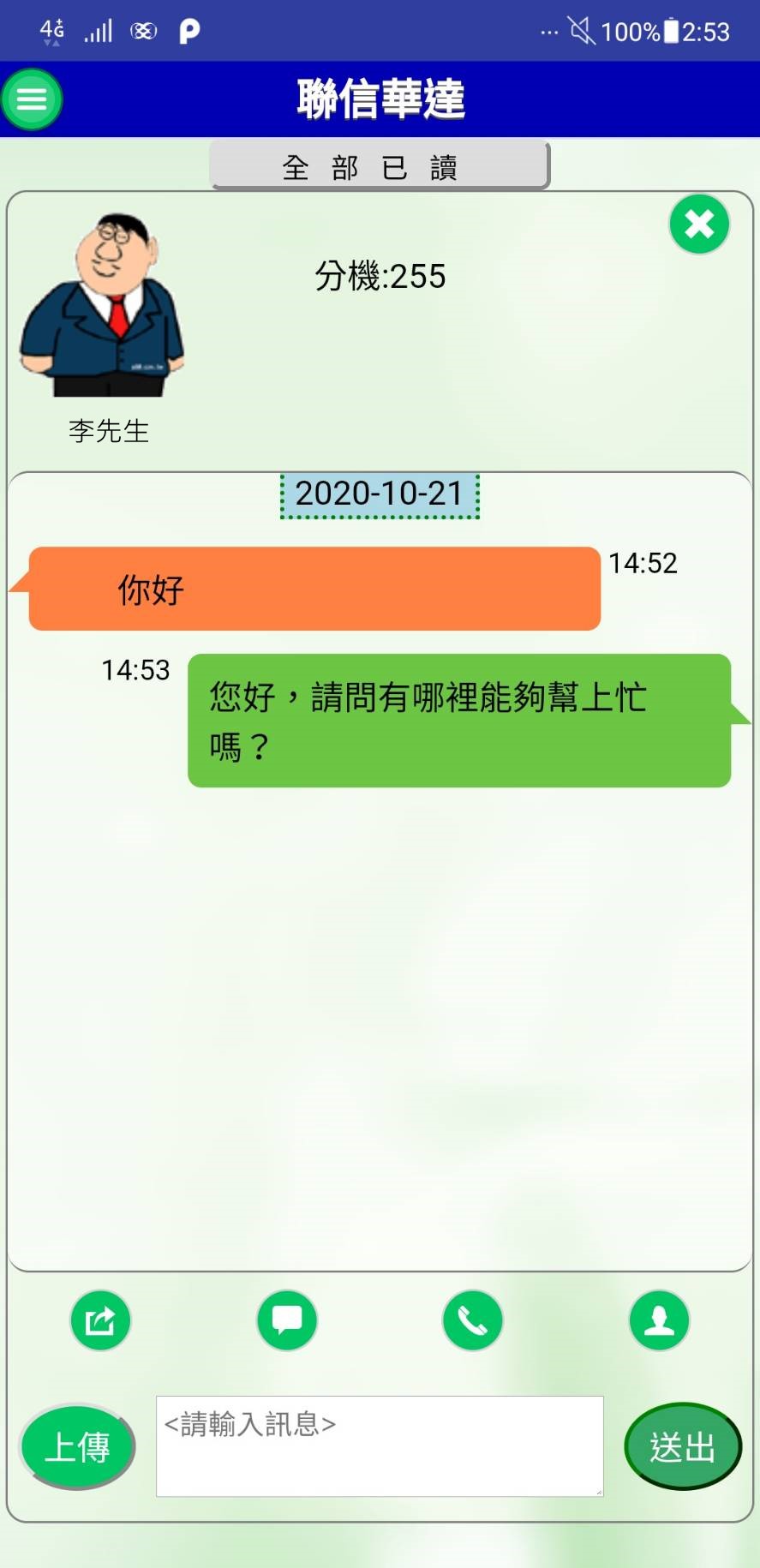
Task: Call 李先生 with the phone icon
Action: [x=473, y=1320]
